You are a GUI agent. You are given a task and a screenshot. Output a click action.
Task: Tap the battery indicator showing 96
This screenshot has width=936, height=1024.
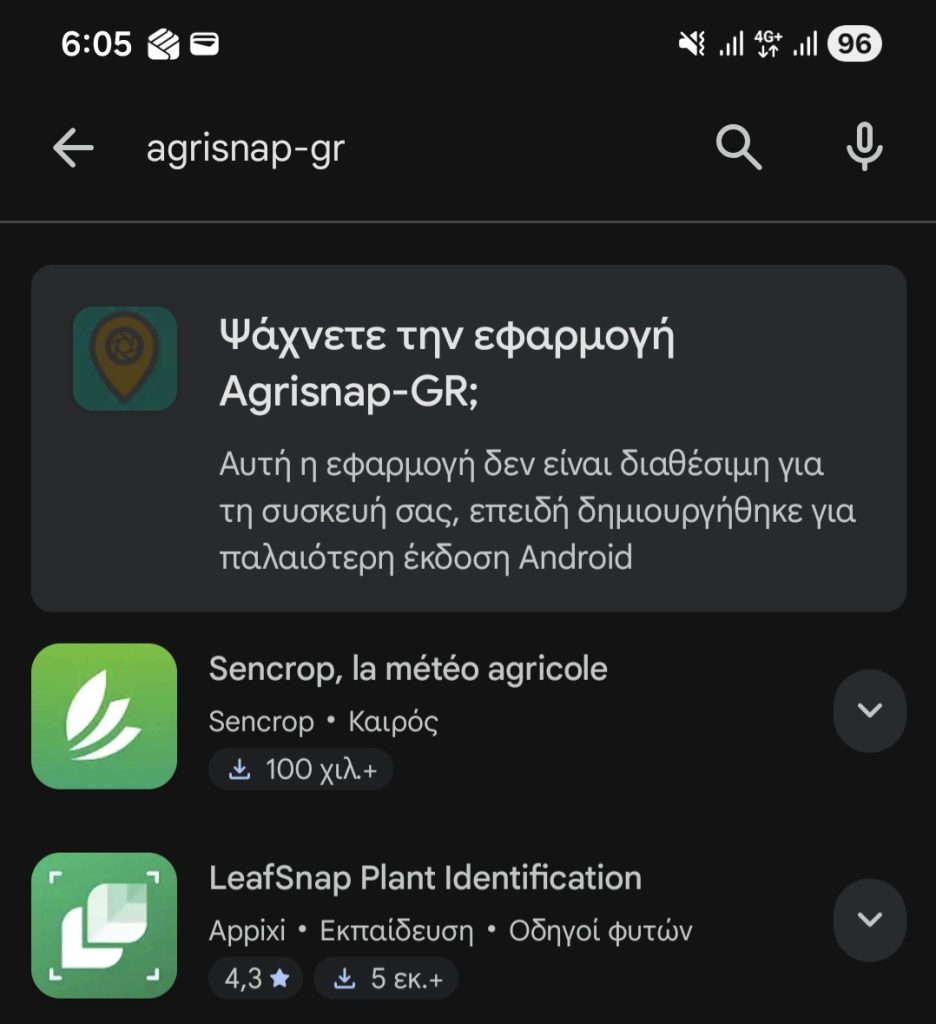[x=855, y=42]
